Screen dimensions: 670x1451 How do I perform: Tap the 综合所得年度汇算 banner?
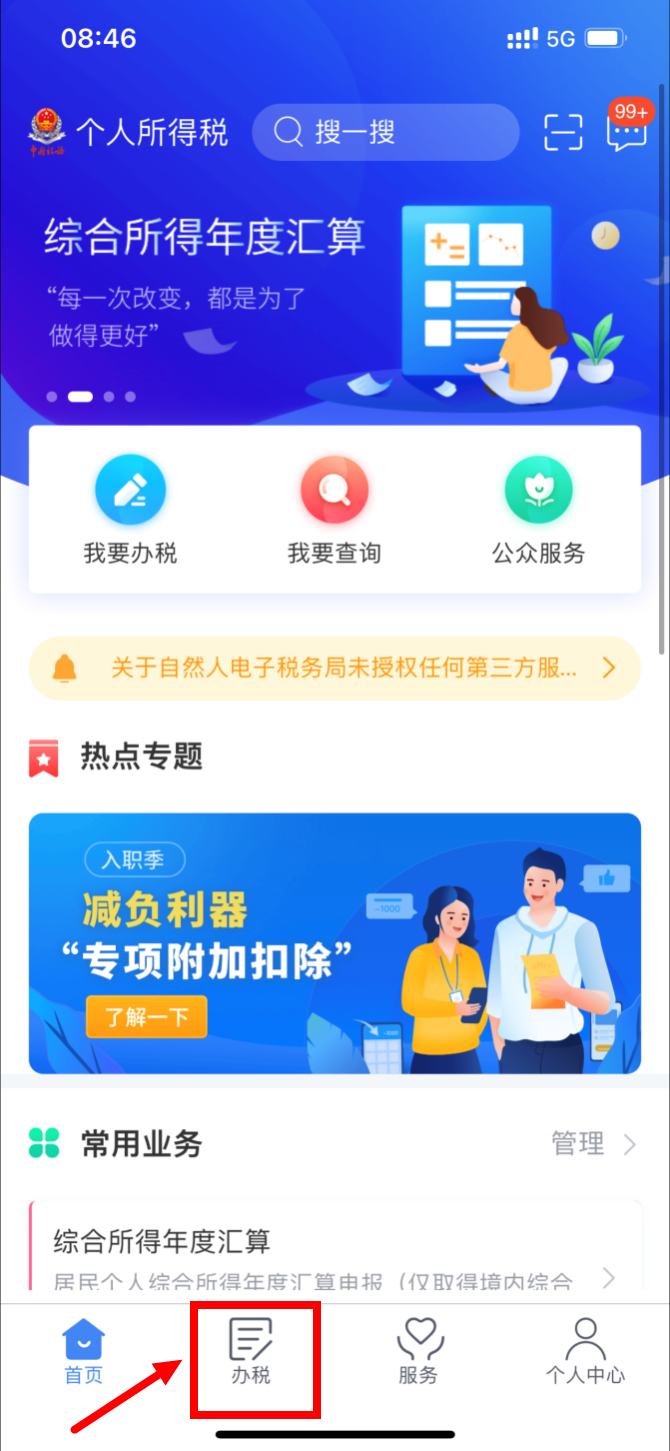point(335,292)
